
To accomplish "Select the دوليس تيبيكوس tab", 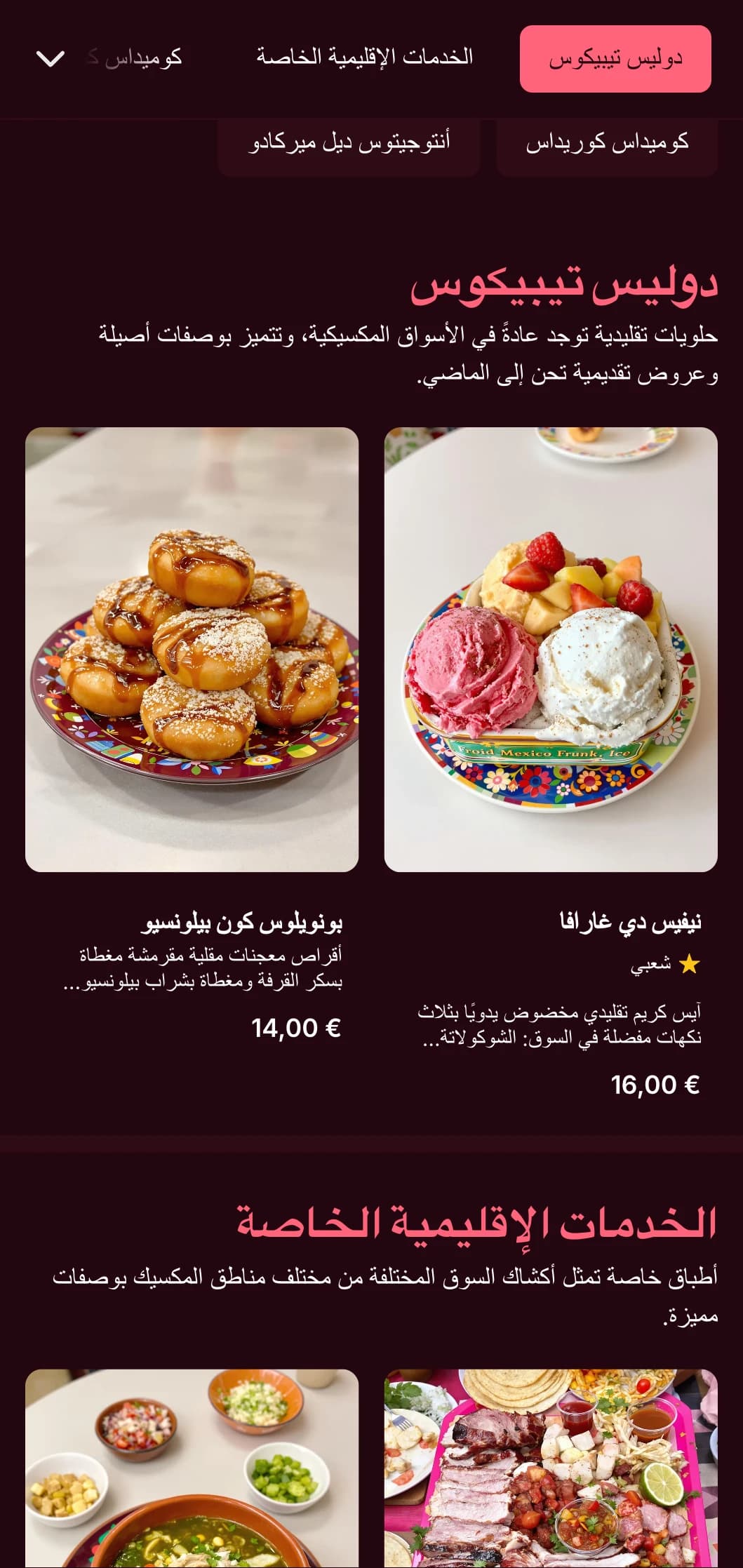I will click(615, 59).
